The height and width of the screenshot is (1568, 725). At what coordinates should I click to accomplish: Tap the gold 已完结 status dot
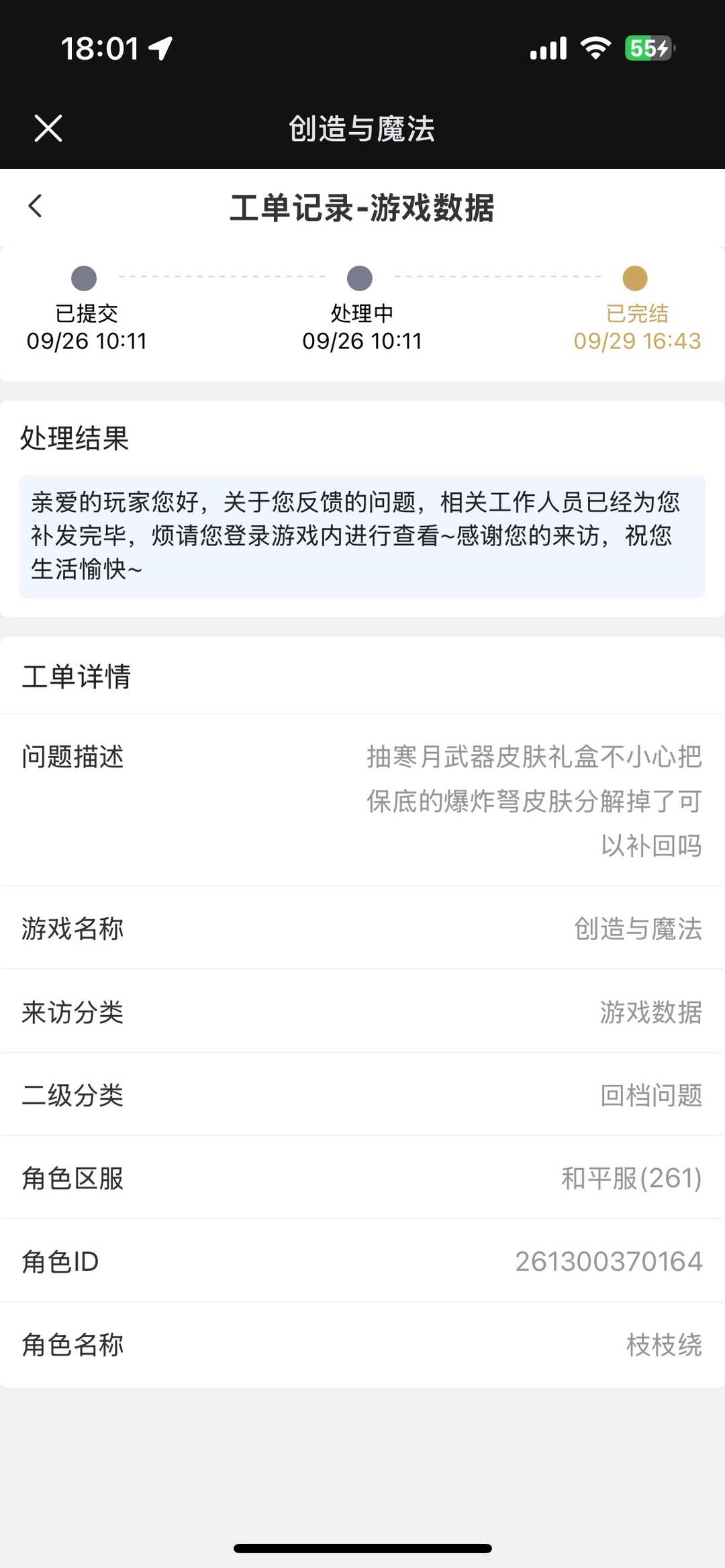(634, 276)
